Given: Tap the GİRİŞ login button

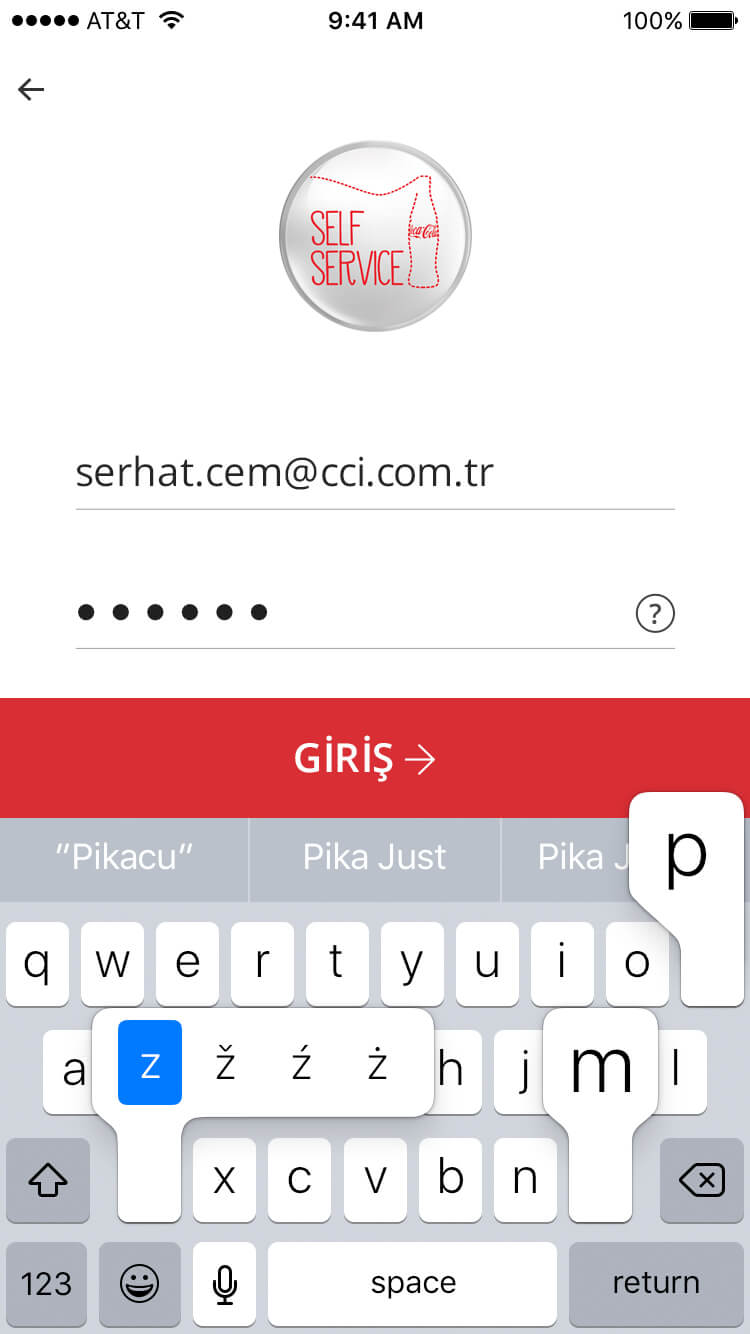Looking at the screenshot, I should pos(375,759).
